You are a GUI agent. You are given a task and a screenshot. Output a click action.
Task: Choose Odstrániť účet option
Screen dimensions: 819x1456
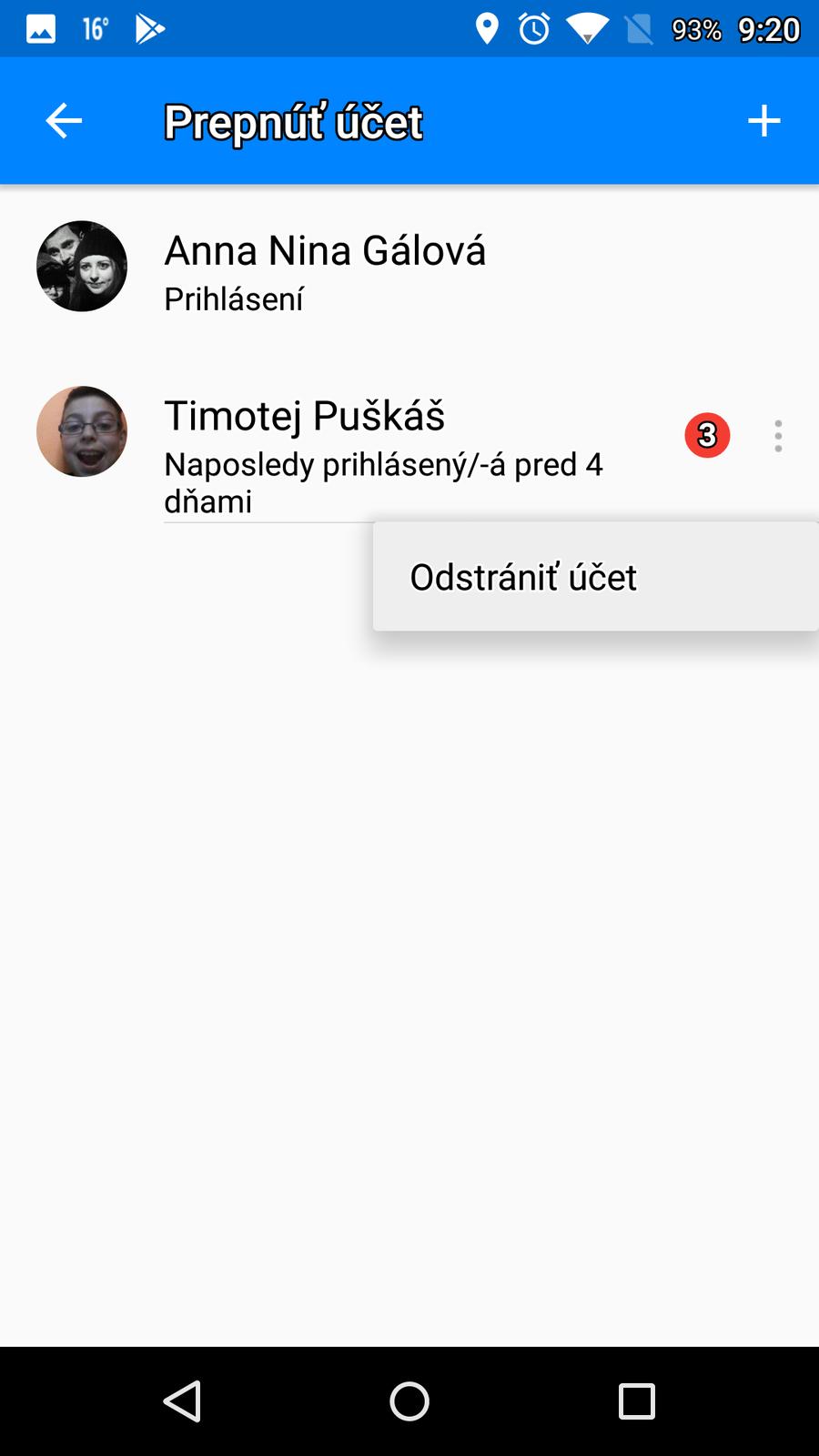click(x=523, y=578)
